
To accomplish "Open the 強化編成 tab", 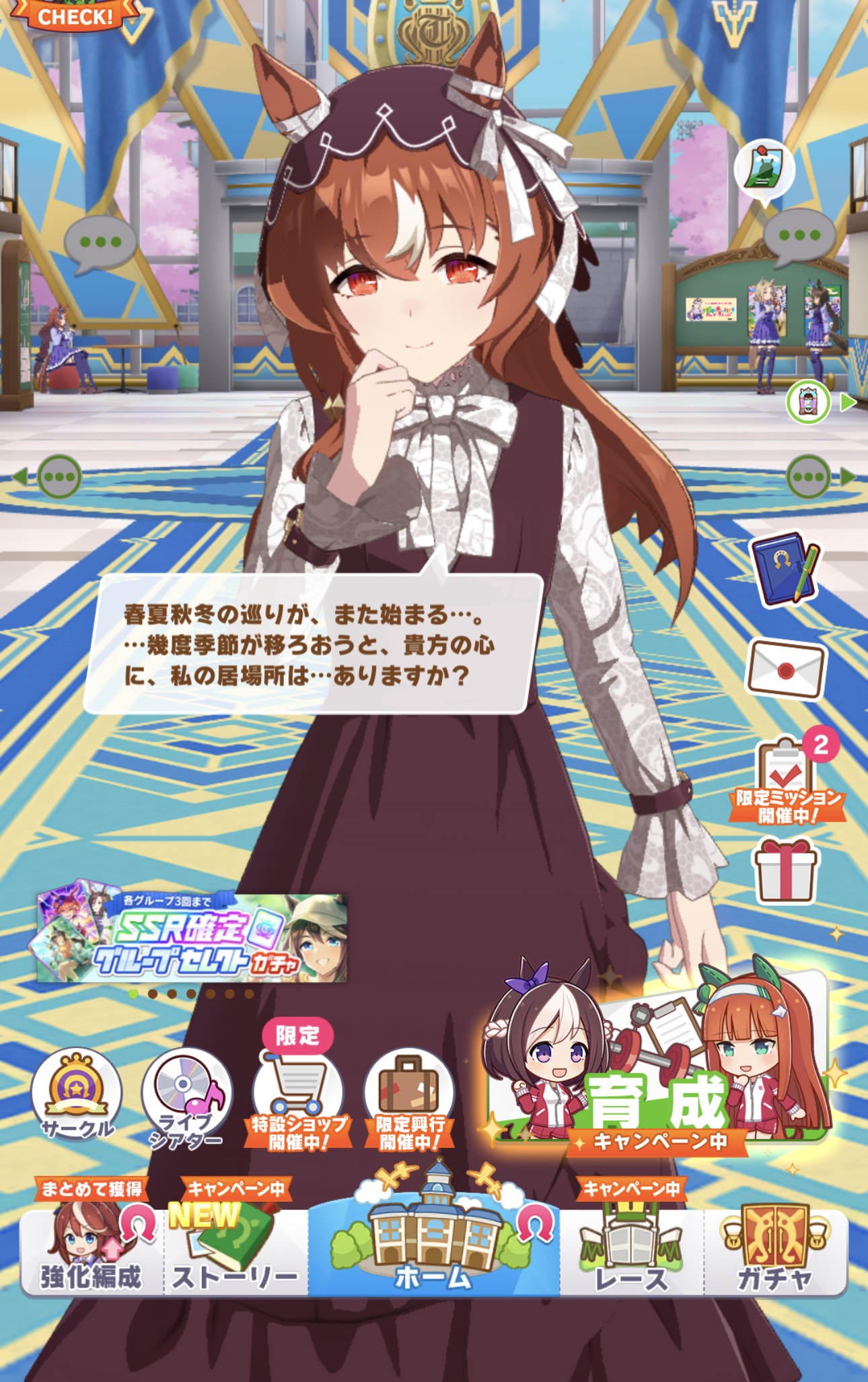I will click(x=91, y=1252).
